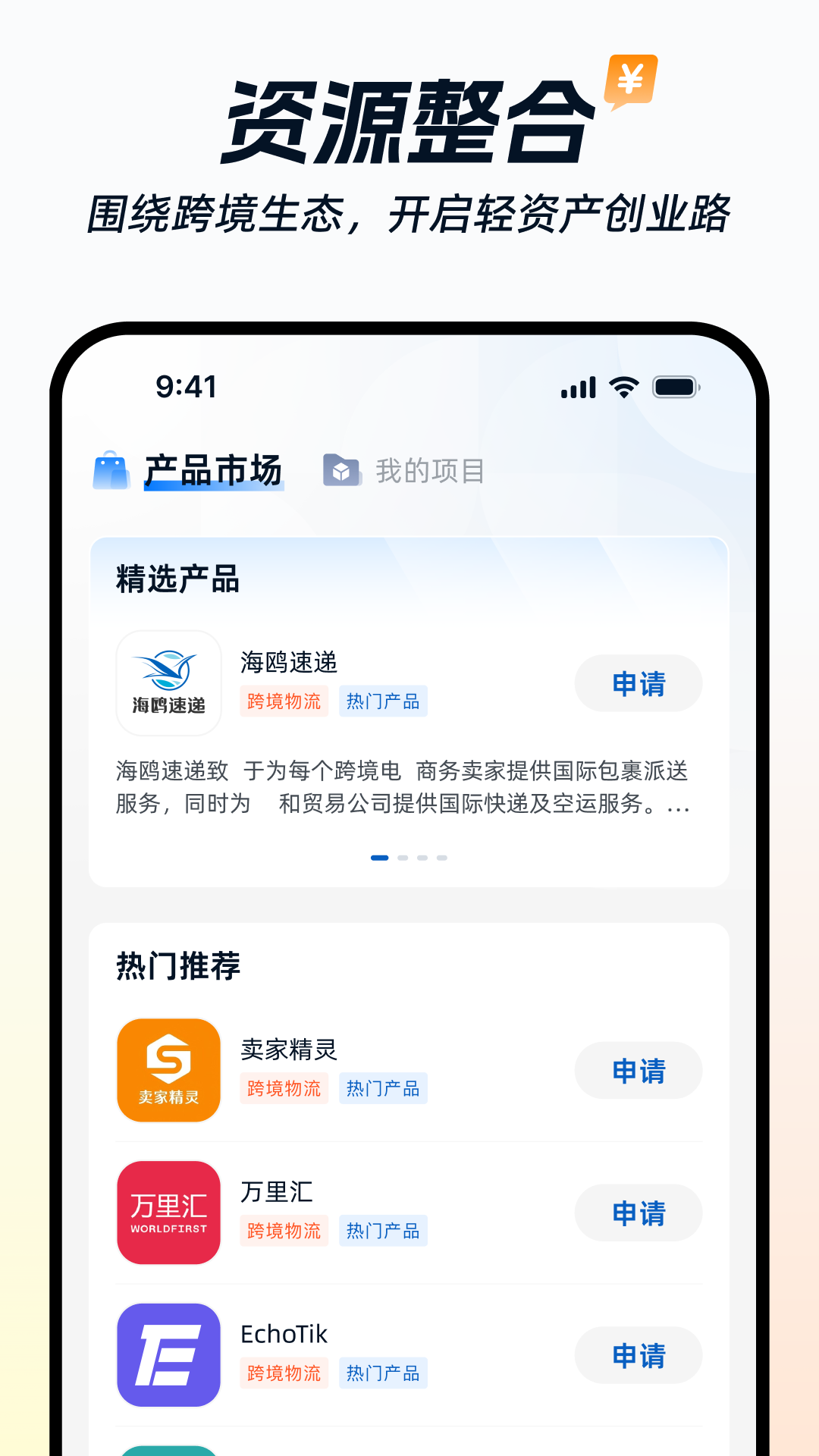The height and width of the screenshot is (1456, 819).
Task: Open 万里汇 WorldFirst app icon
Action: click(x=168, y=1213)
